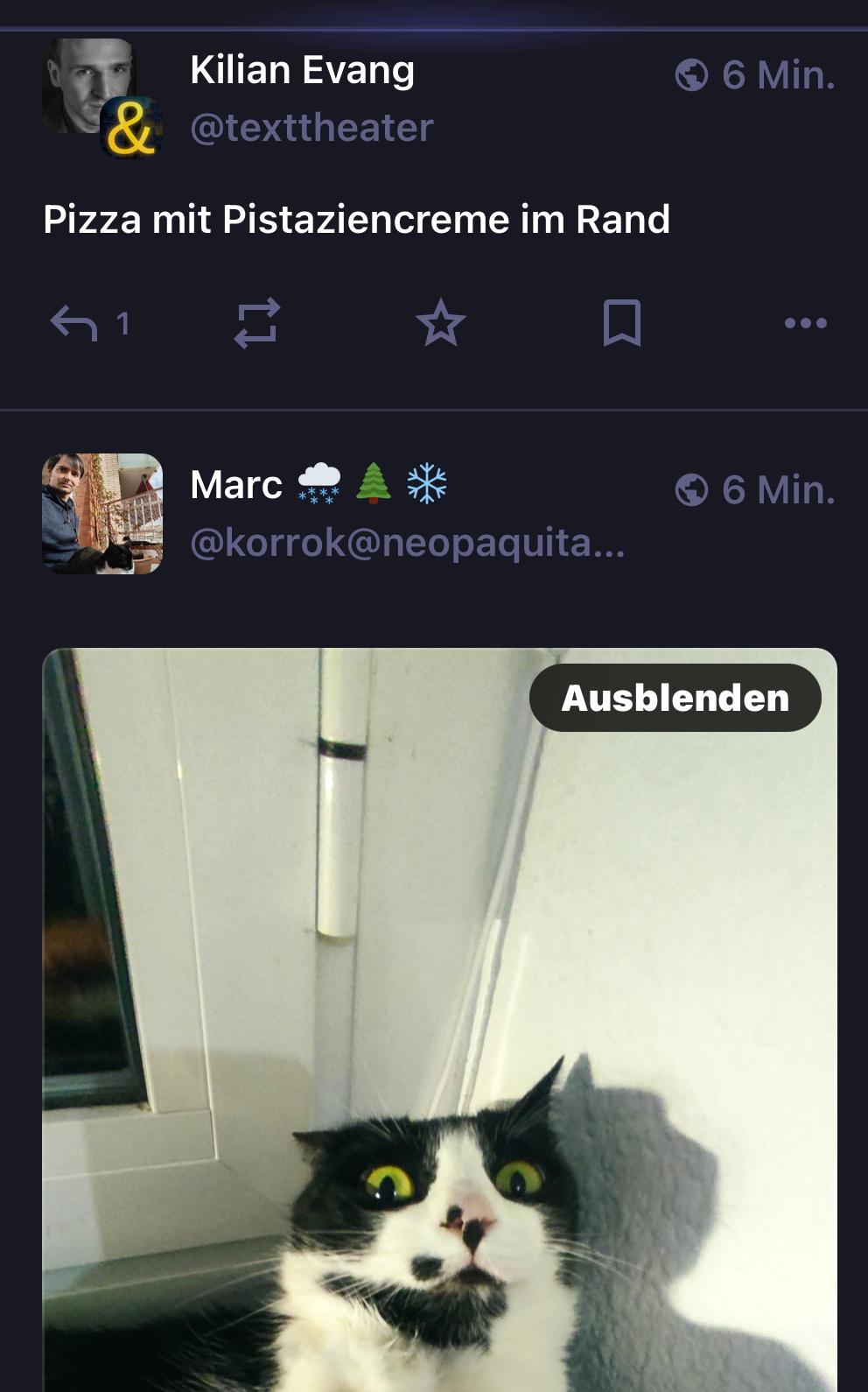Screen dimensions: 868x1392
Task: Open more options on Kilian Evang's post
Action: (805, 323)
